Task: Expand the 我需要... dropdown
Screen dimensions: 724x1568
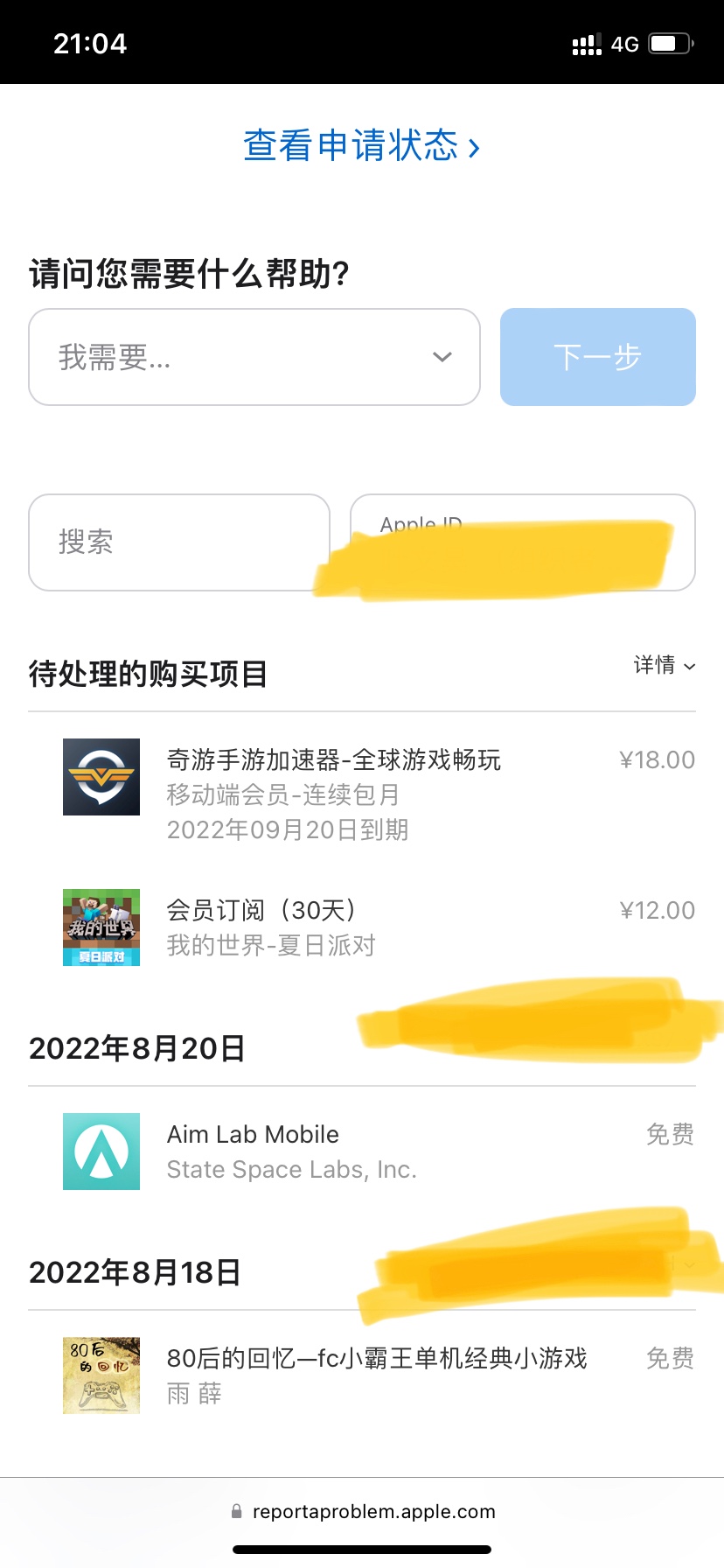Action: click(254, 357)
